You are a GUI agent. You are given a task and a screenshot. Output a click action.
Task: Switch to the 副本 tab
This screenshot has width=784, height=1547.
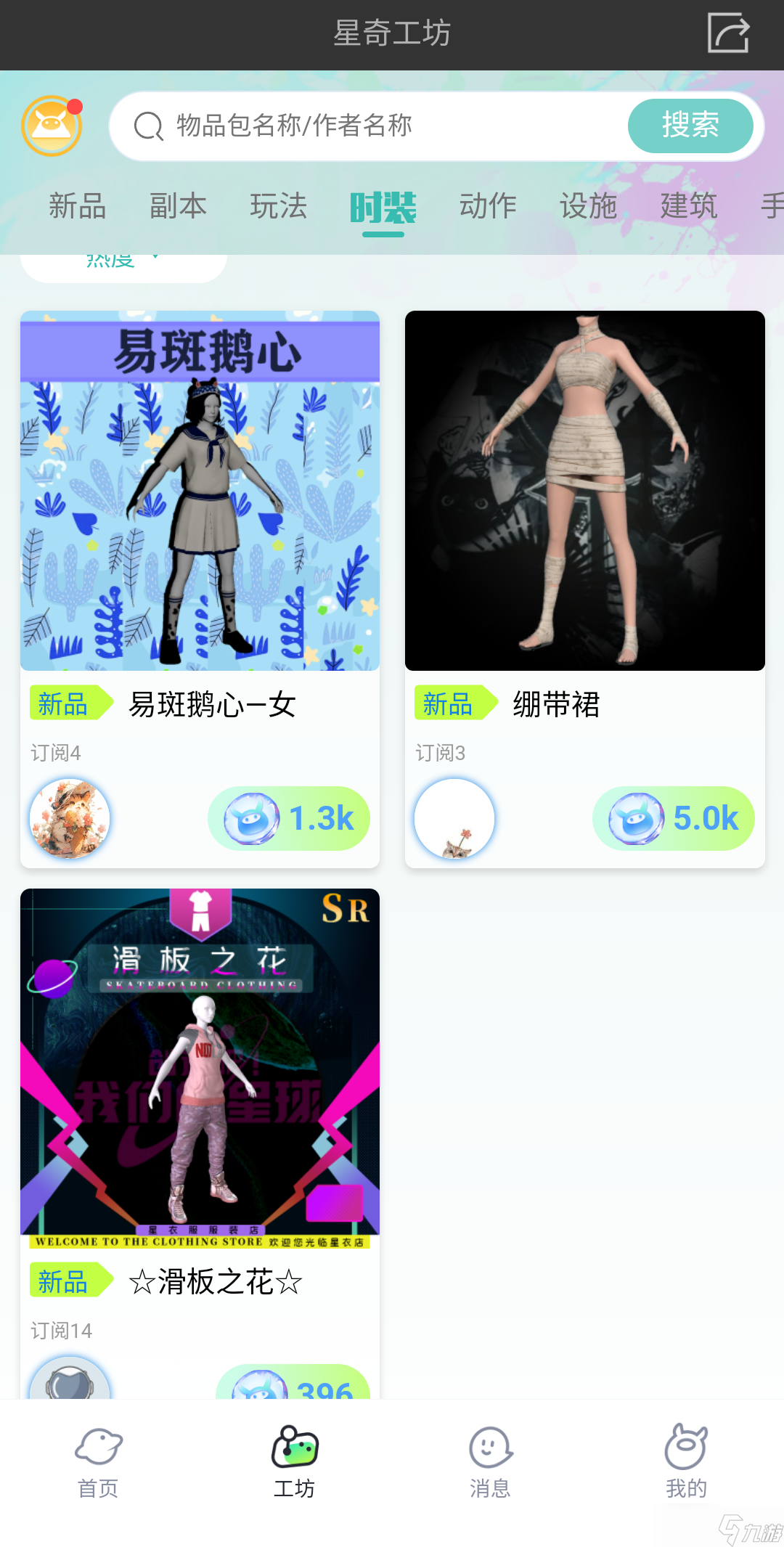click(178, 206)
